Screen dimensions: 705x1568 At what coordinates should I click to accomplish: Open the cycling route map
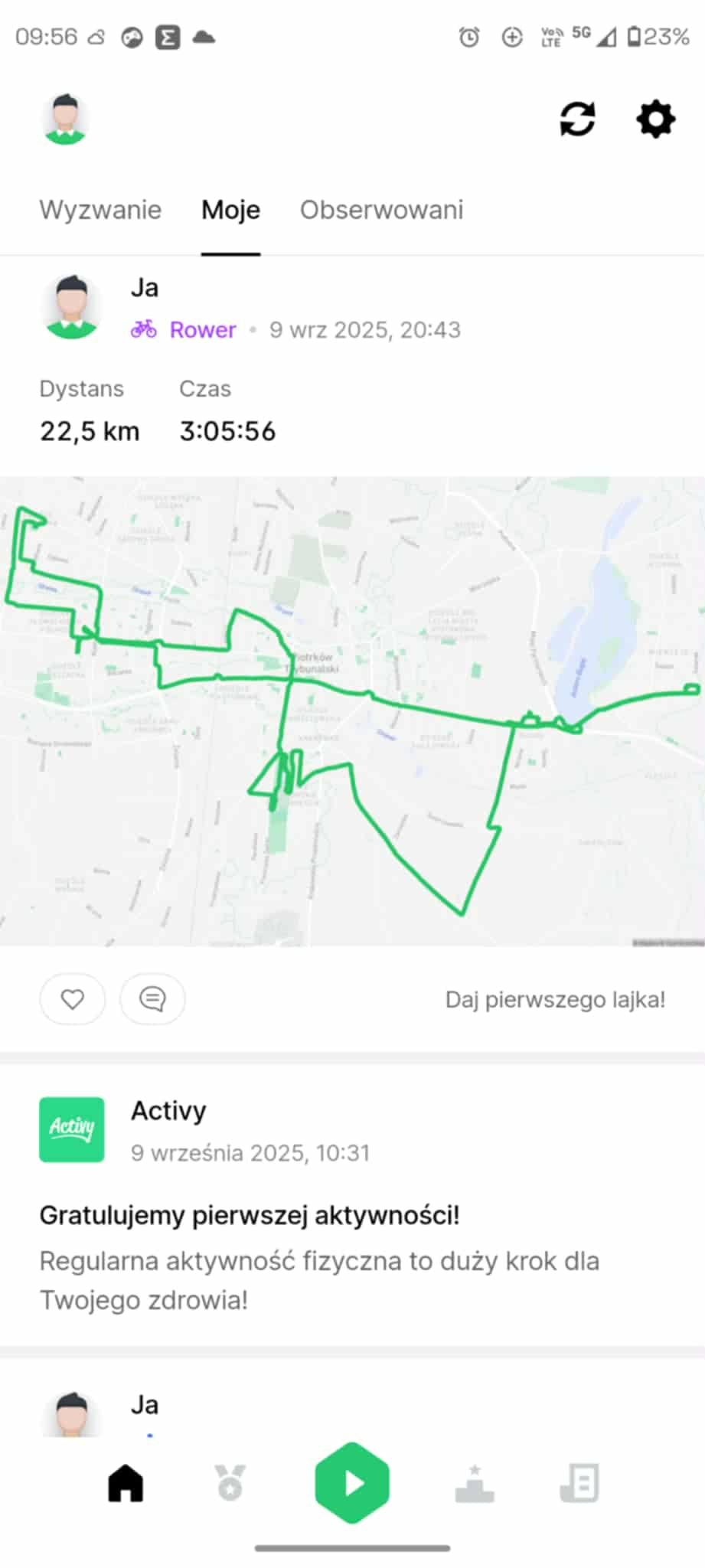click(x=352, y=710)
